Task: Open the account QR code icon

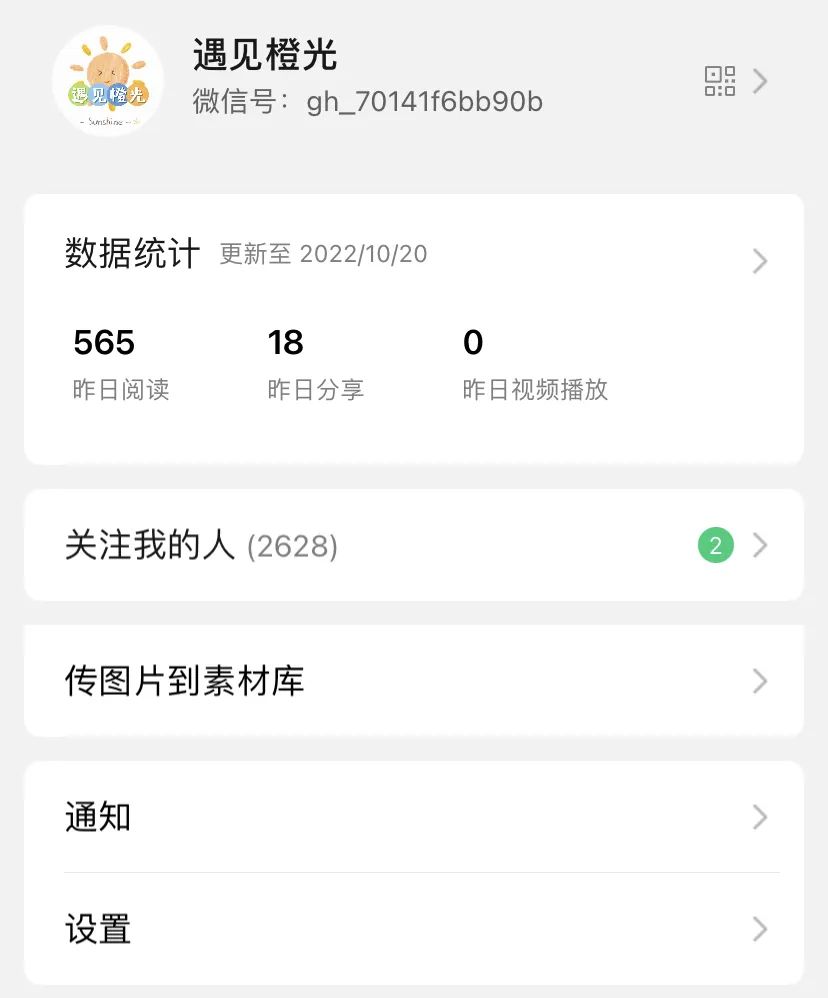Action: point(718,82)
